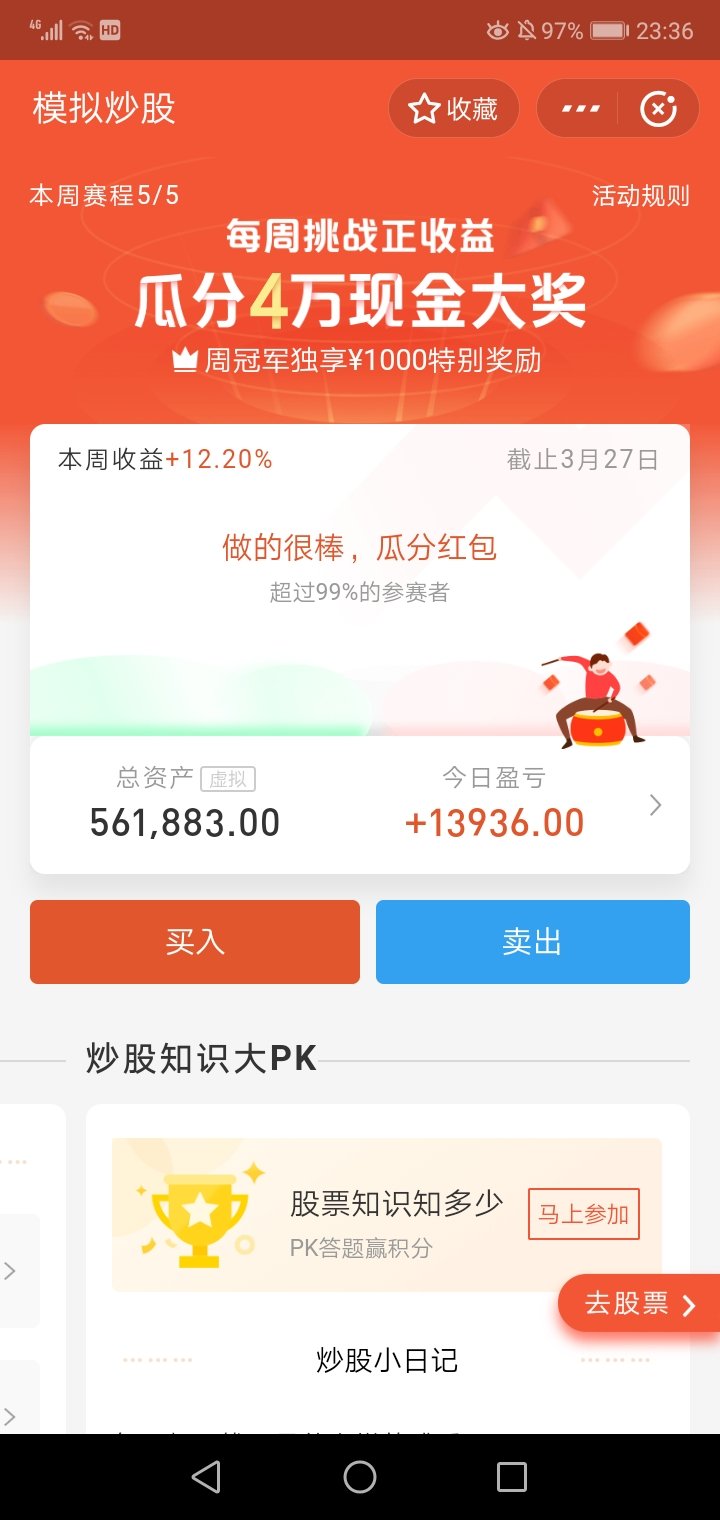This screenshot has height=1520, width=720.
Task: Open the 本周收益 earnings card
Action: pos(360,570)
